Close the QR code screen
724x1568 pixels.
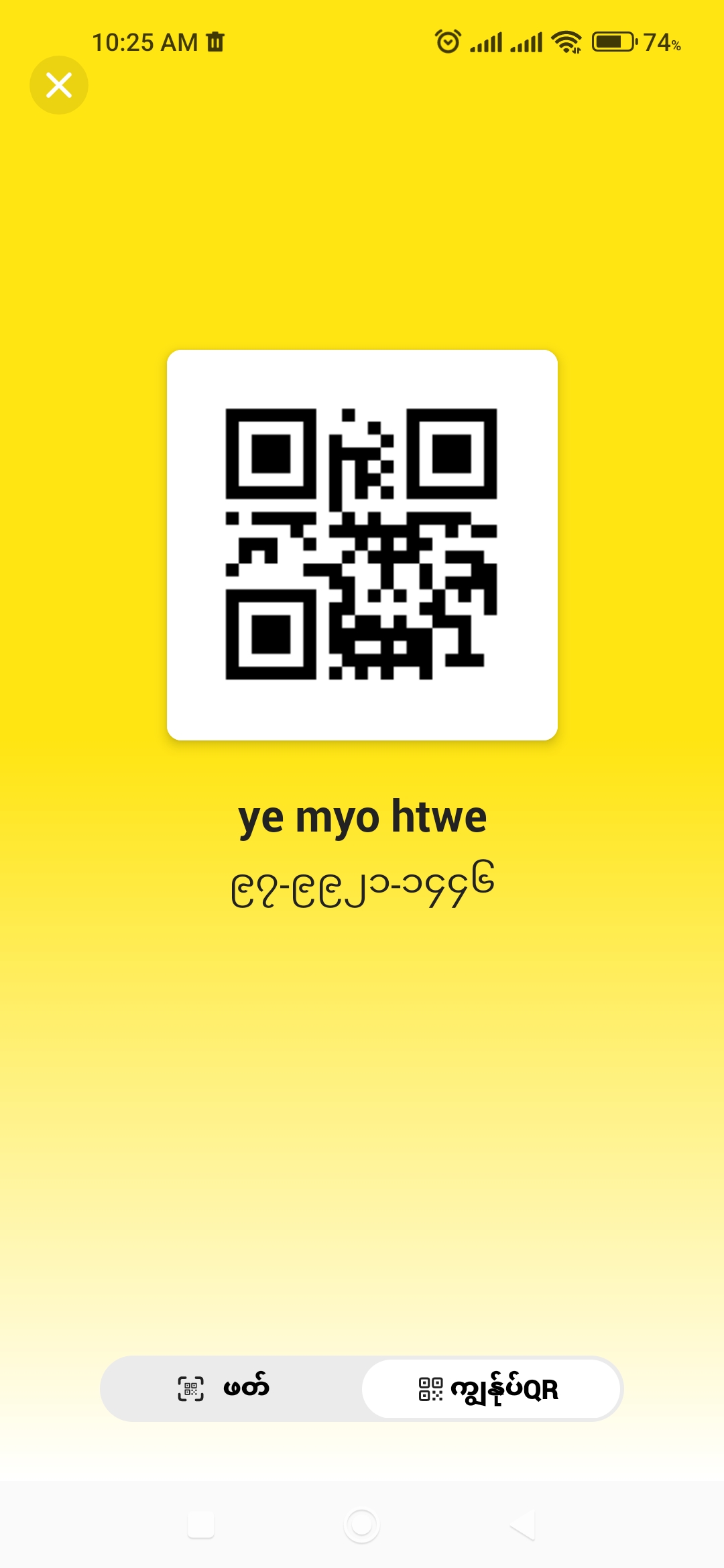[59, 85]
